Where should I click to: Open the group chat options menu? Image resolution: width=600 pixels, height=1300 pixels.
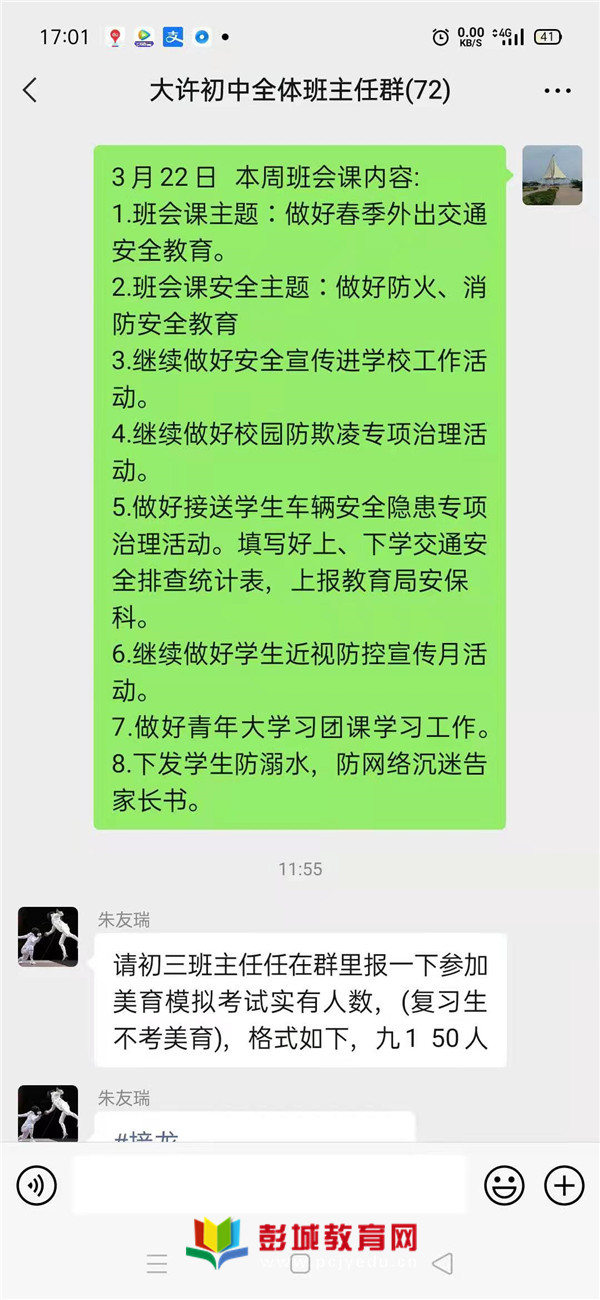pyautogui.click(x=557, y=91)
